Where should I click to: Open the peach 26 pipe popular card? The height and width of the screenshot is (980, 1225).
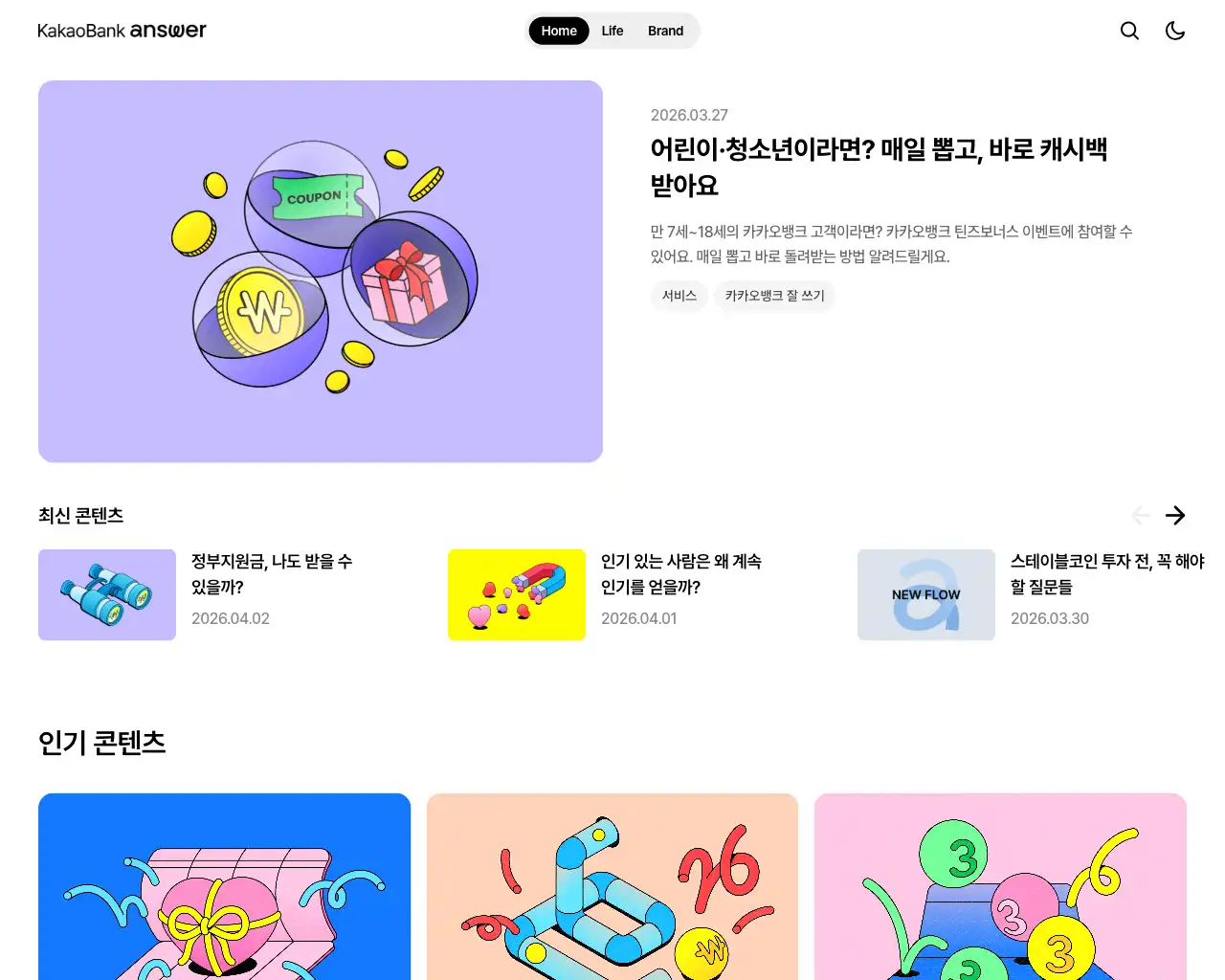click(x=612, y=885)
